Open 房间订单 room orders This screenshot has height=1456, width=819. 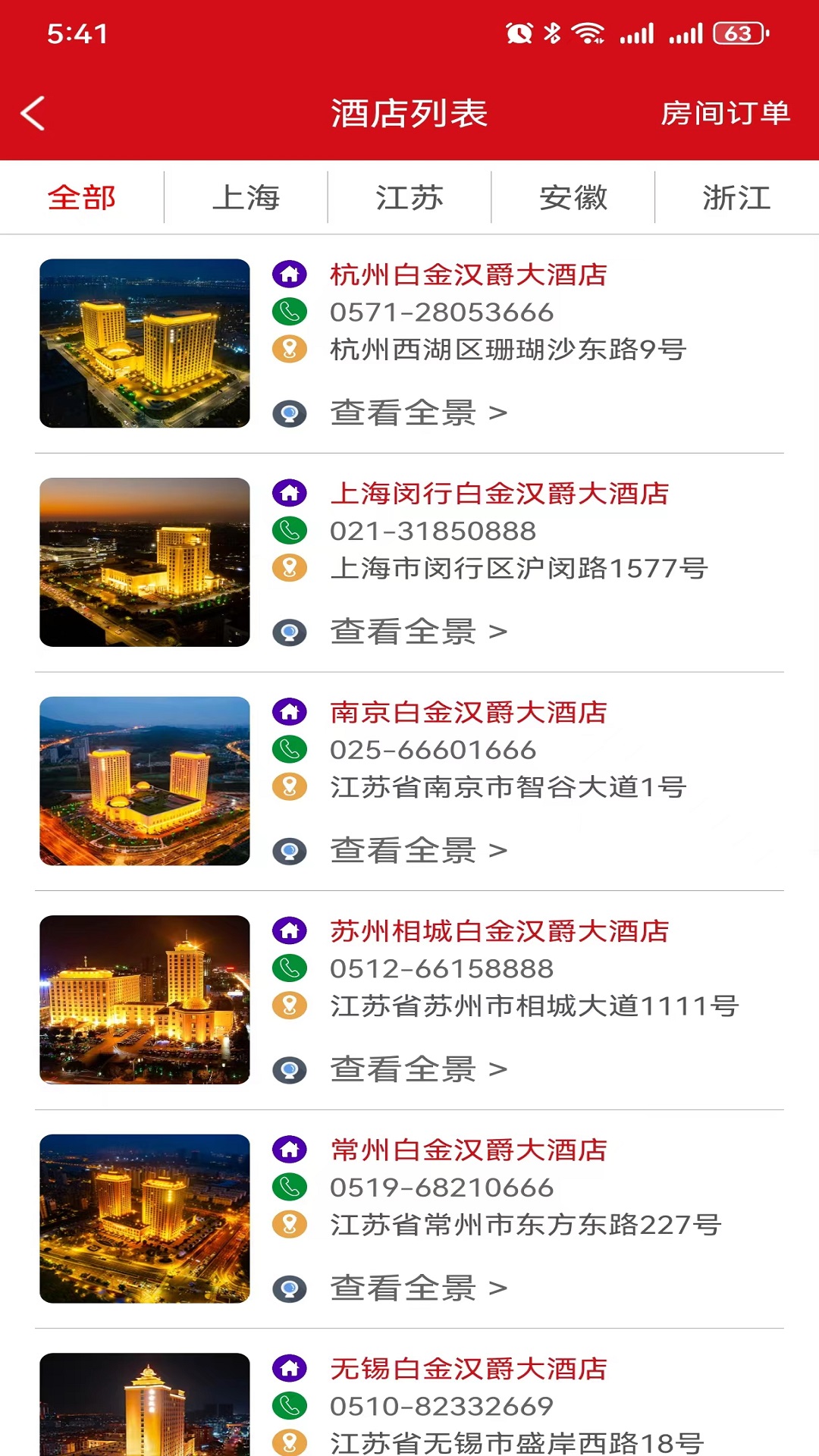point(725,114)
